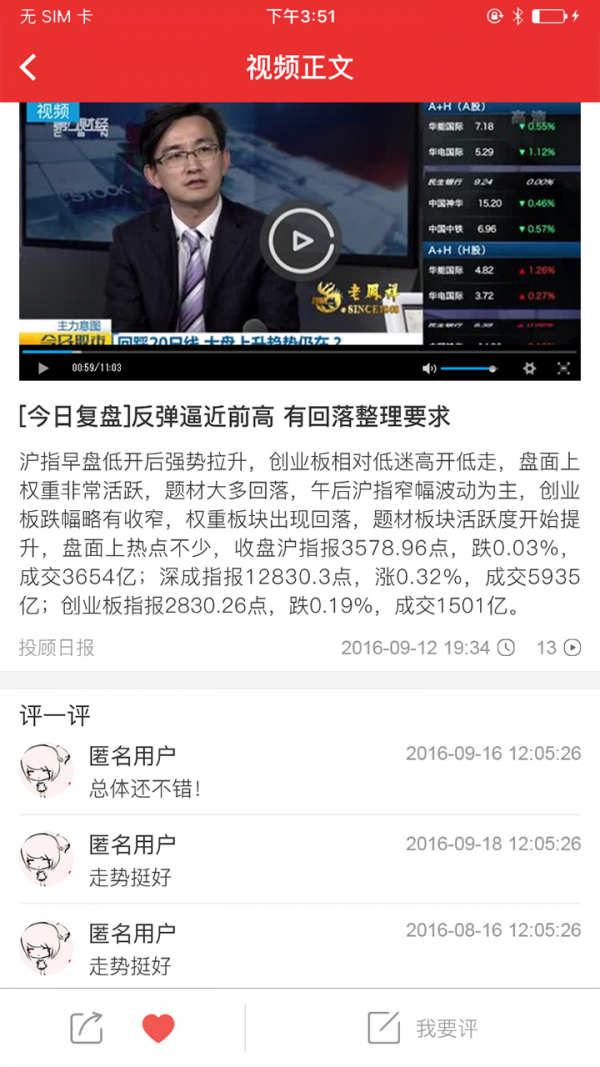Mute the video volume speaker icon
Screen dimensions: 600x1067
click(x=429, y=368)
